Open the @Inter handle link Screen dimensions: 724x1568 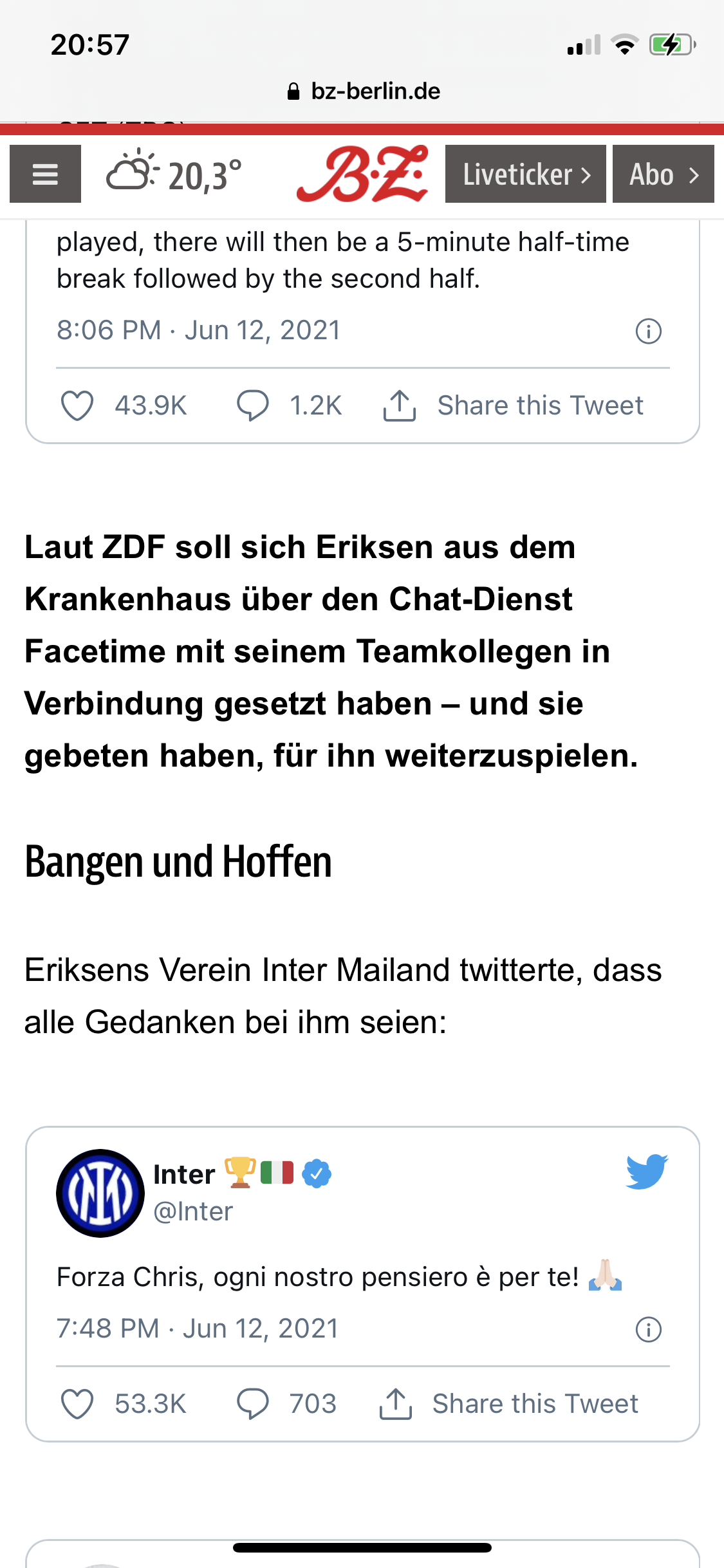coord(193,1211)
